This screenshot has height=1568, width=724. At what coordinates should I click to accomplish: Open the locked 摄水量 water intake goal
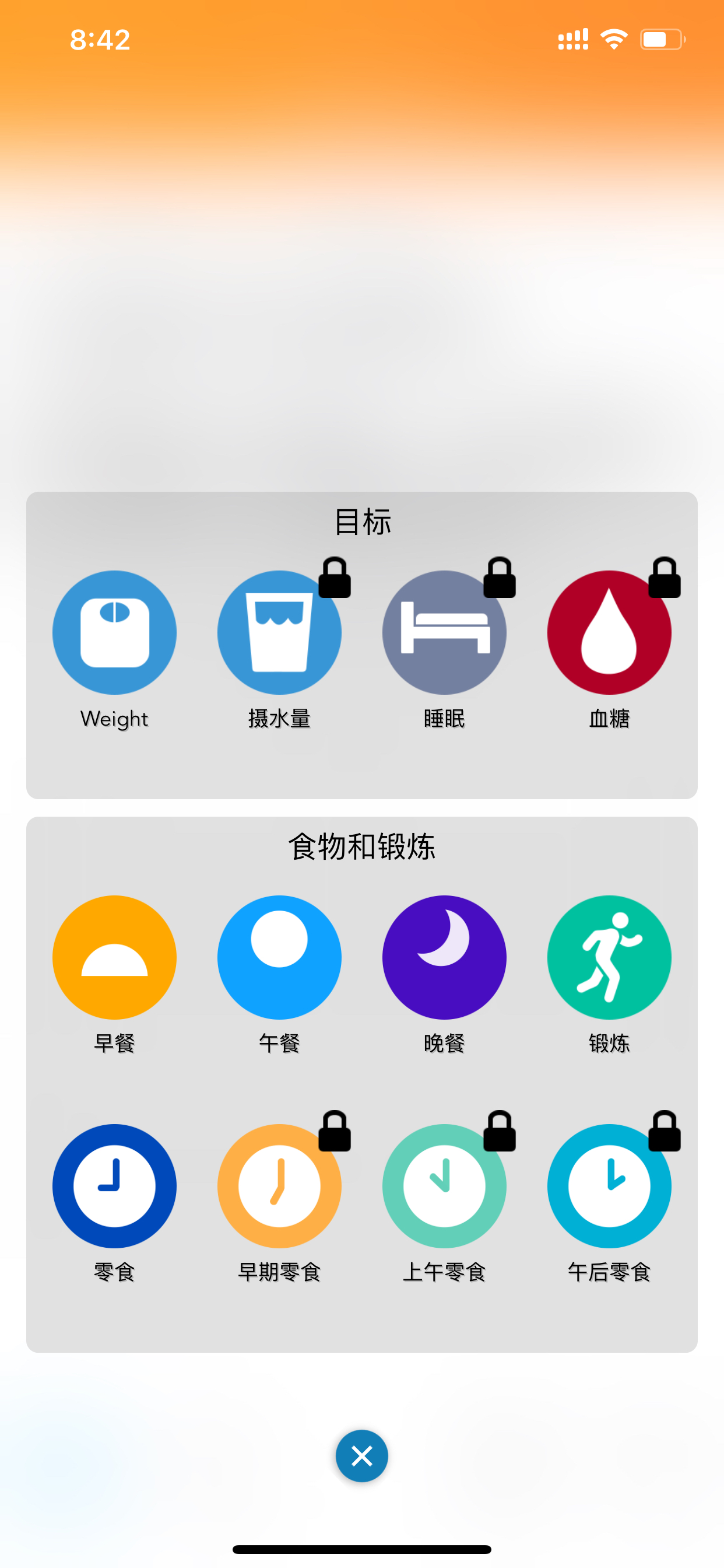(x=279, y=632)
